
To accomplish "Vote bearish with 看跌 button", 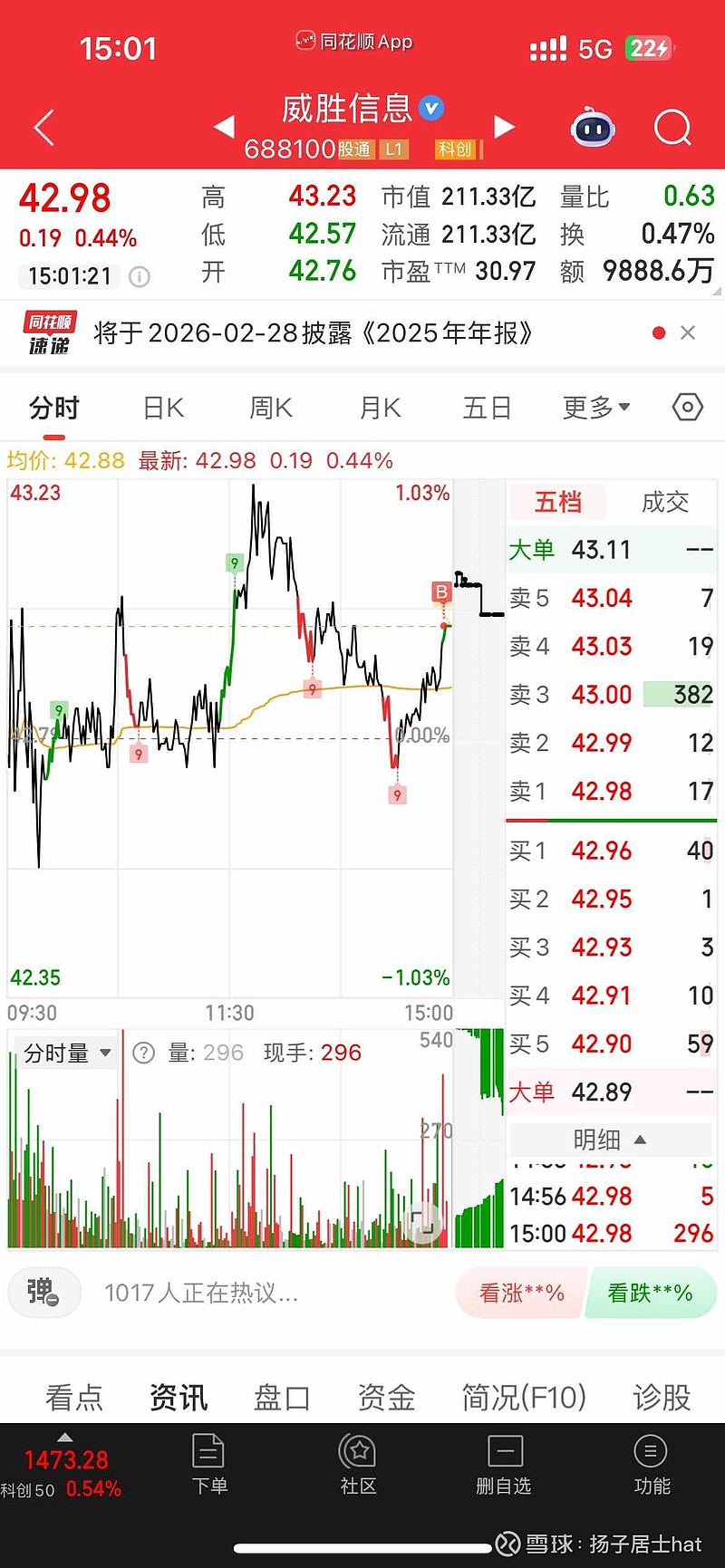I will (x=651, y=1293).
